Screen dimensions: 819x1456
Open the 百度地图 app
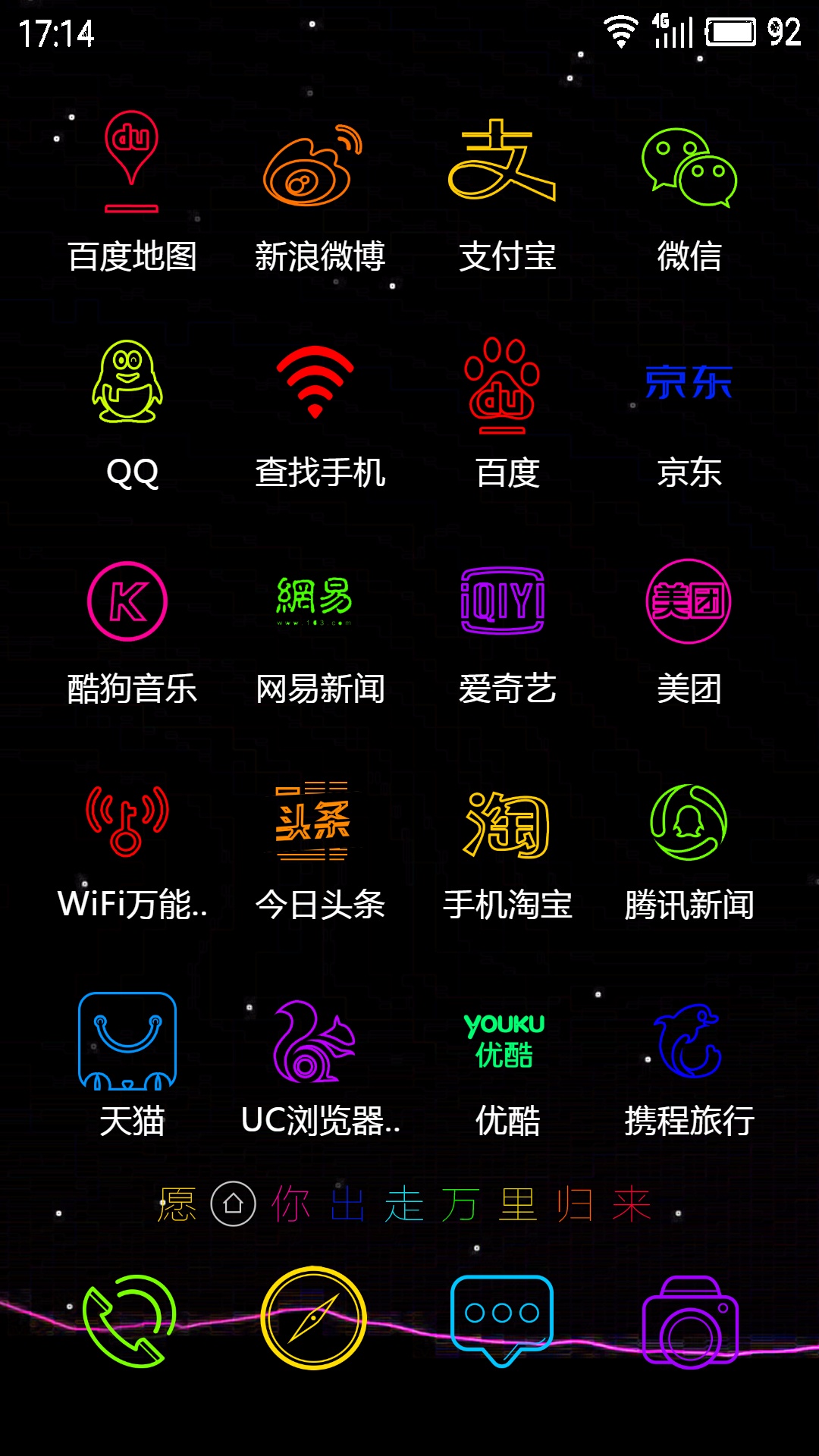tap(131, 163)
